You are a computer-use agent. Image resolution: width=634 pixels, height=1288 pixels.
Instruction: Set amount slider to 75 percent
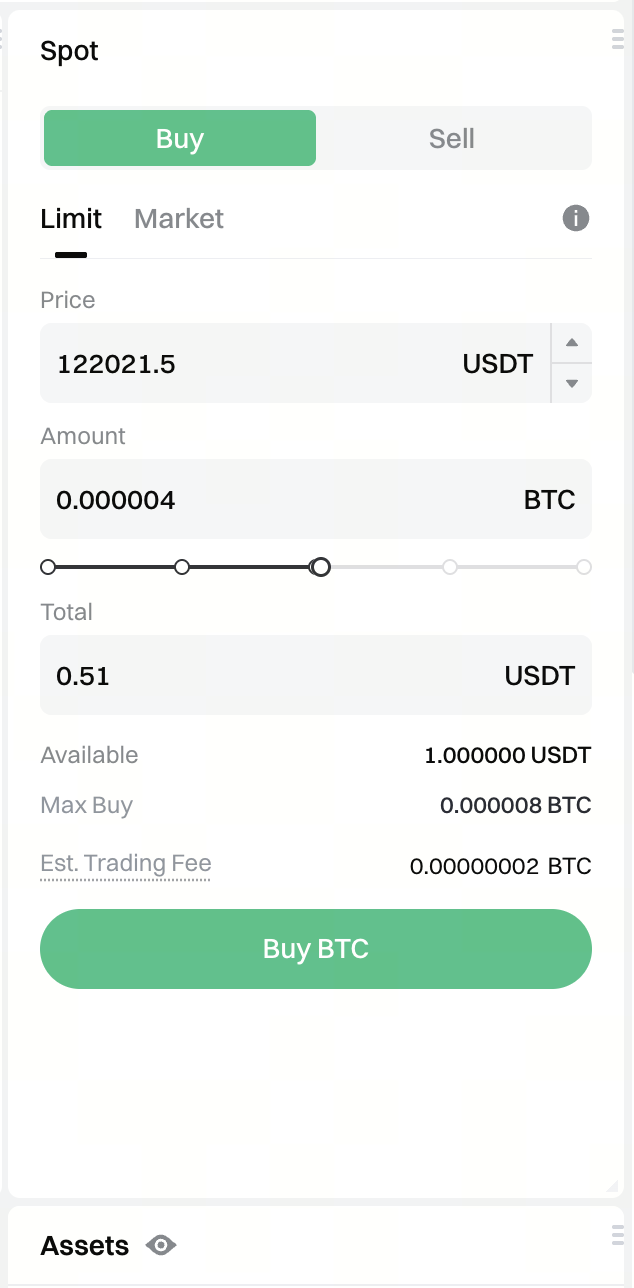click(x=450, y=567)
